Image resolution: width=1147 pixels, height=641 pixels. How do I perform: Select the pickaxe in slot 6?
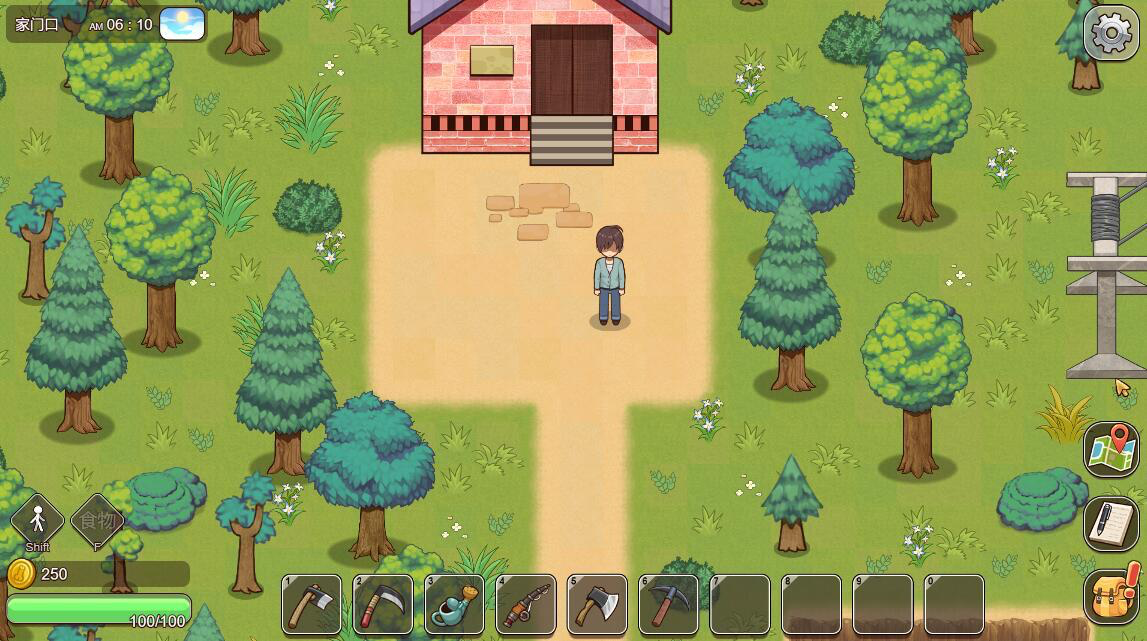[669, 605]
